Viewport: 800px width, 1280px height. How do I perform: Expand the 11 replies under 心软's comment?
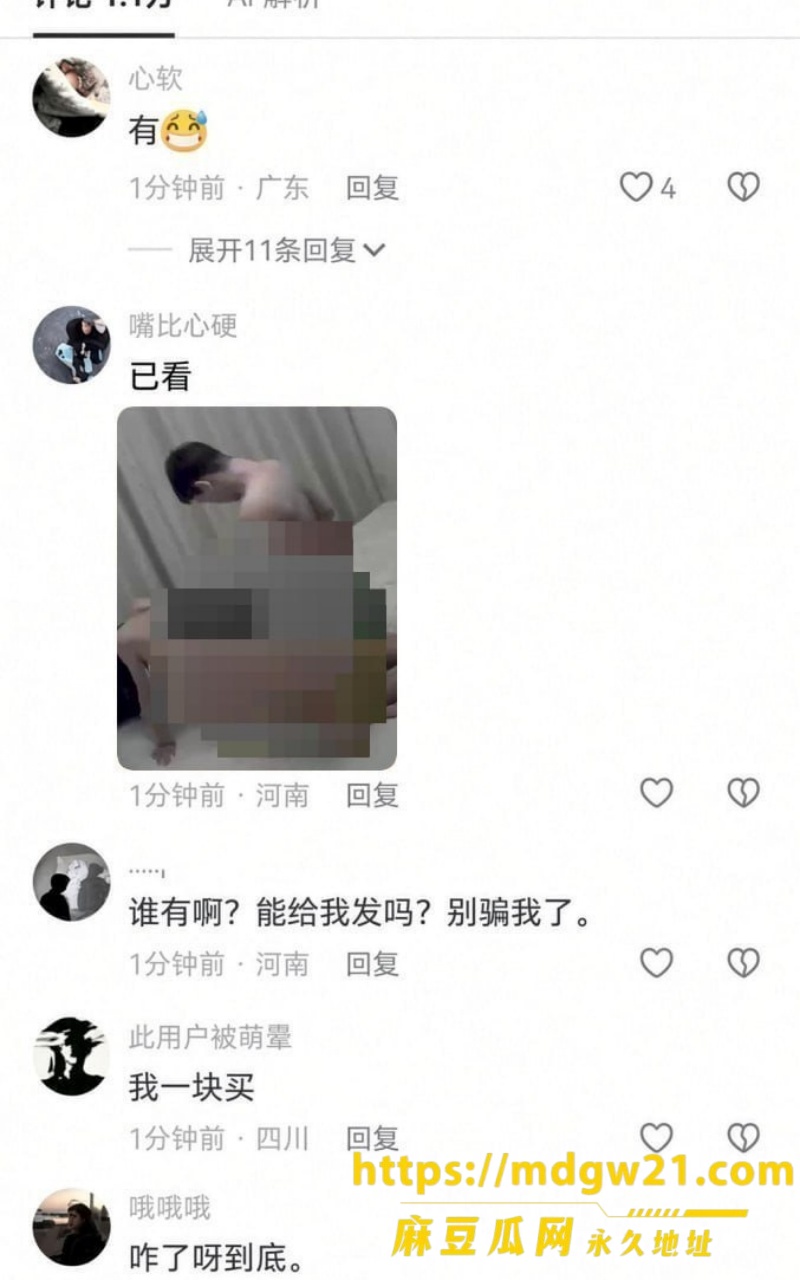[287, 250]
